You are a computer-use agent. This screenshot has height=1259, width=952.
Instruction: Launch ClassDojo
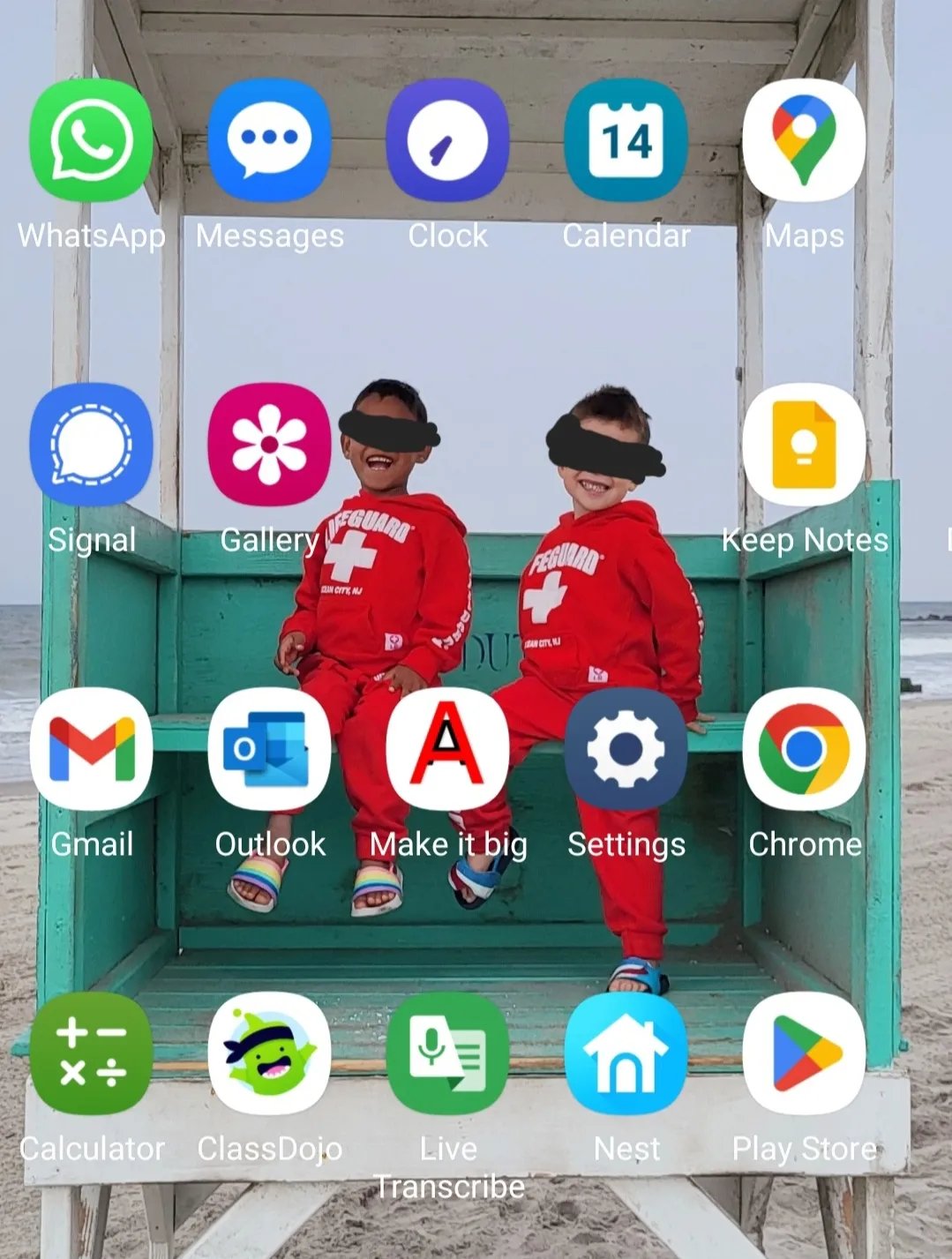click(270, 1053)
